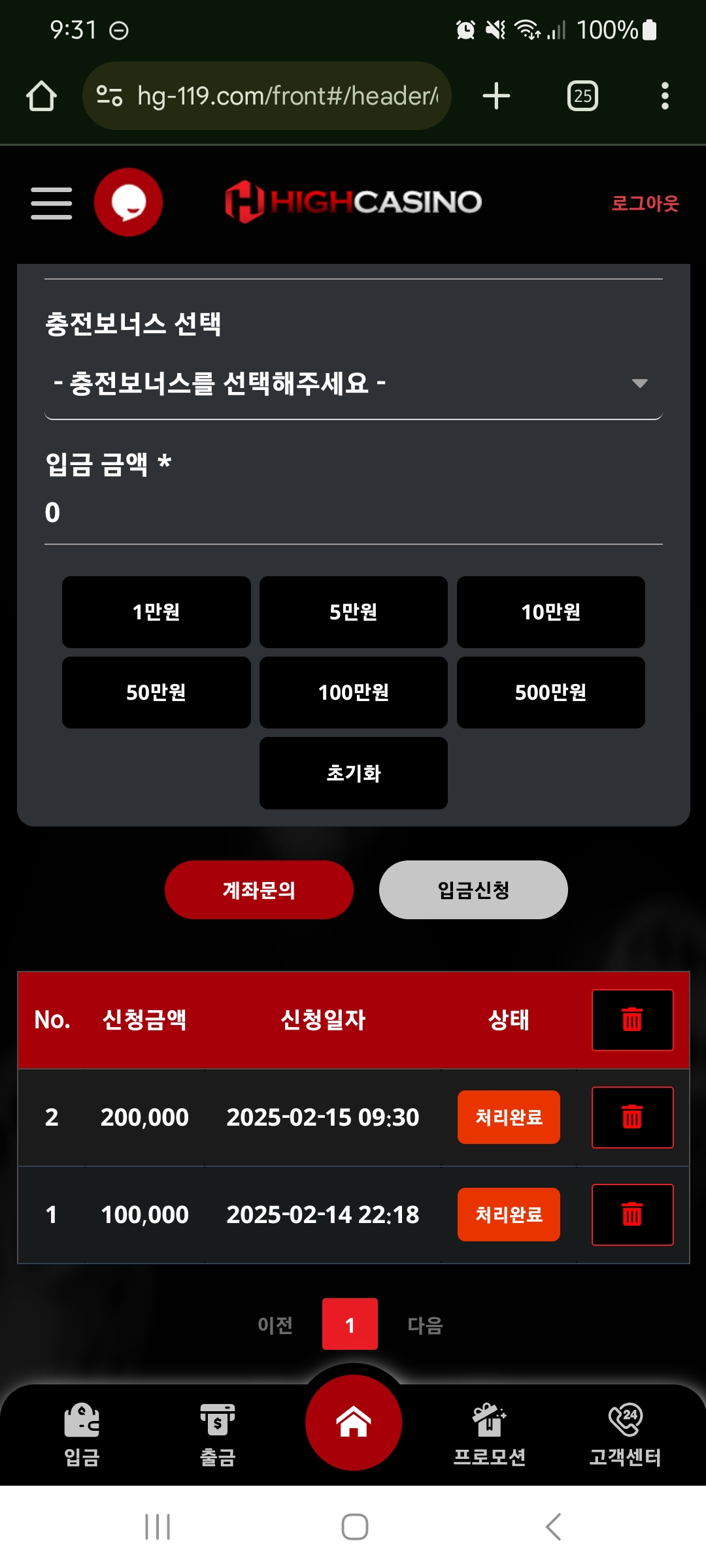The image size is (706, 1568).
Task: Open the hamburger drawer menu
Action: click(51, 203)
